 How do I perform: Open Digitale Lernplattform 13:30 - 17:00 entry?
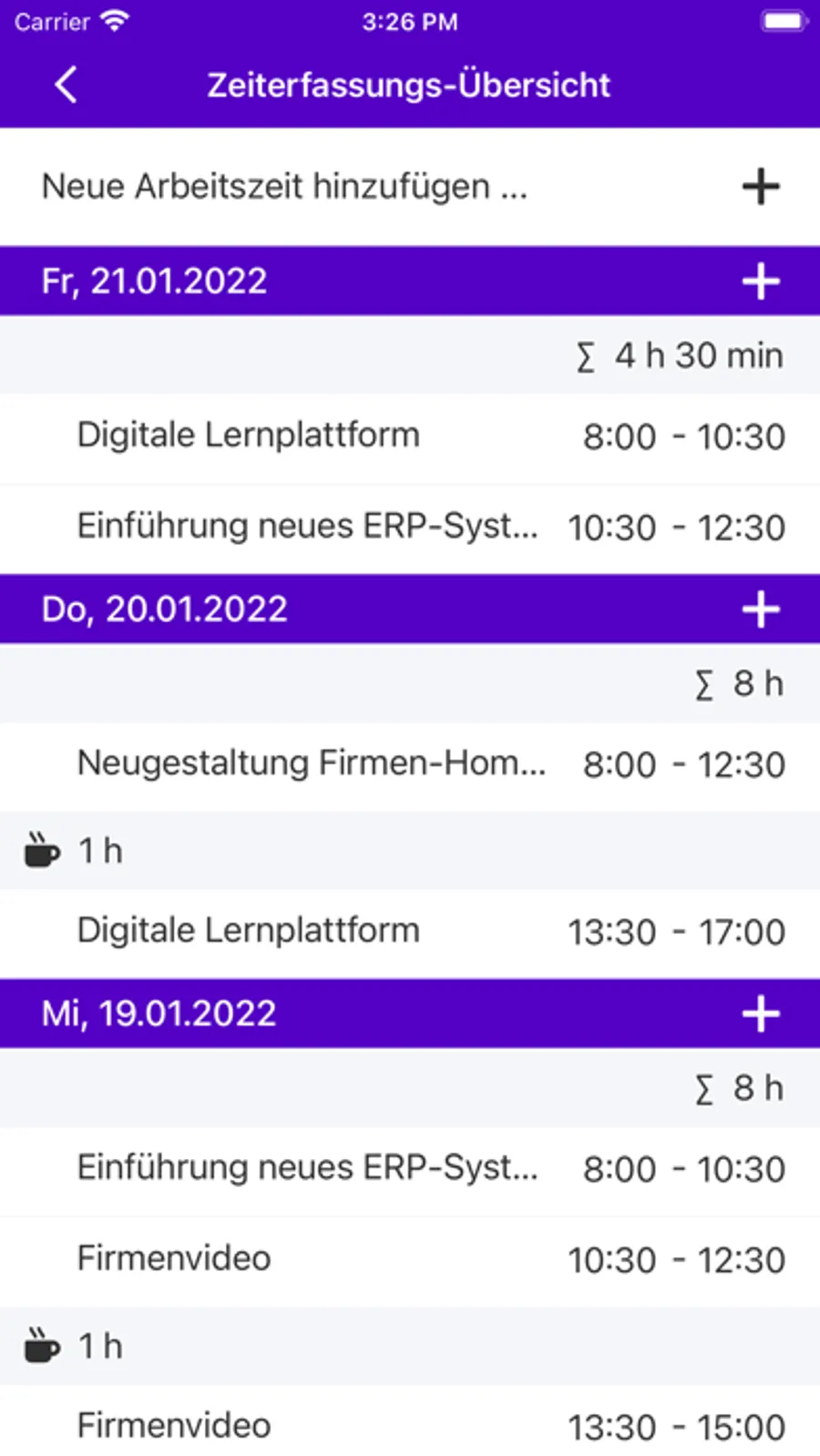click(410, 932)
